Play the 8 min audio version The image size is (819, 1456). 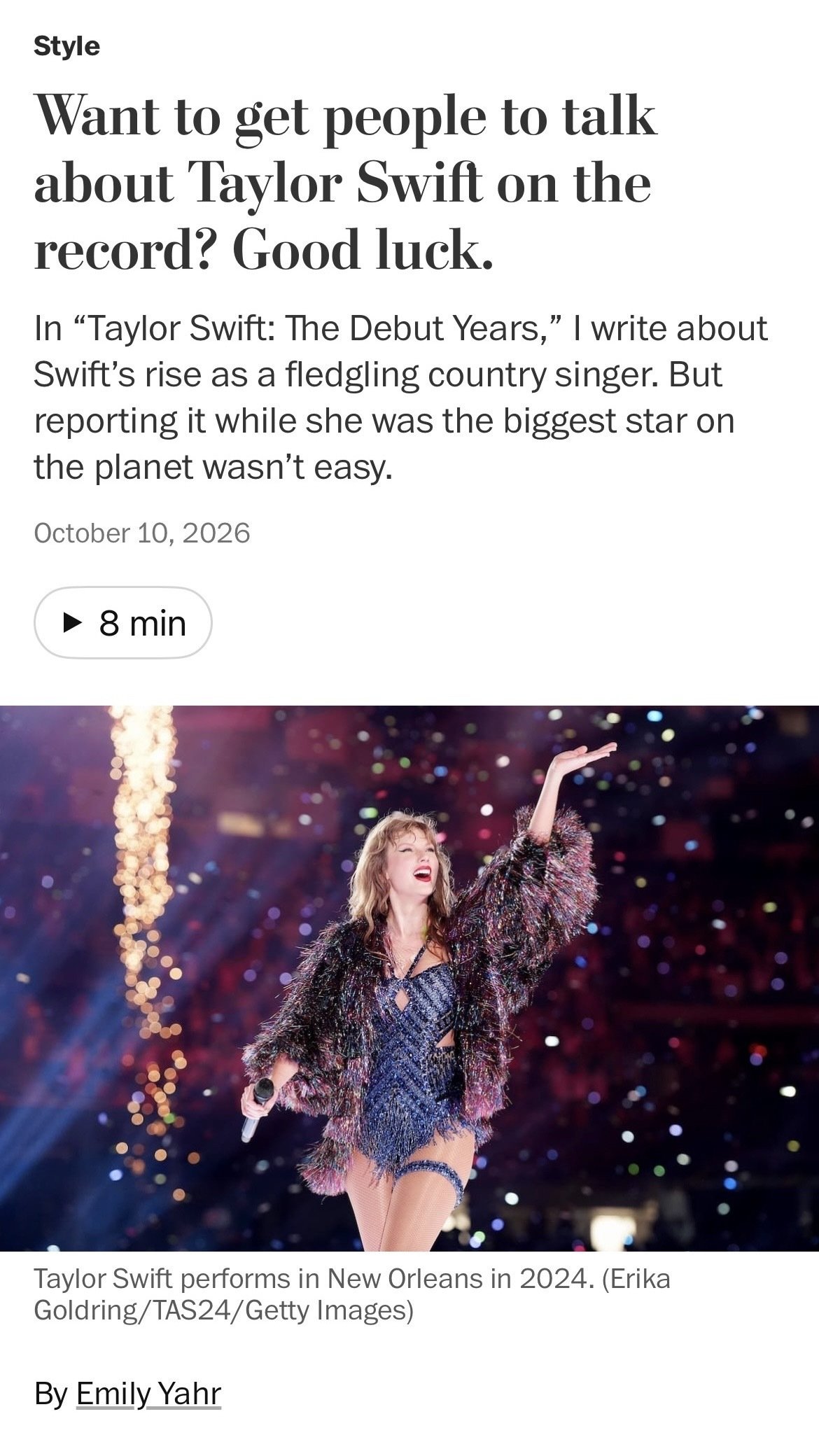click(x=123, y=622)
